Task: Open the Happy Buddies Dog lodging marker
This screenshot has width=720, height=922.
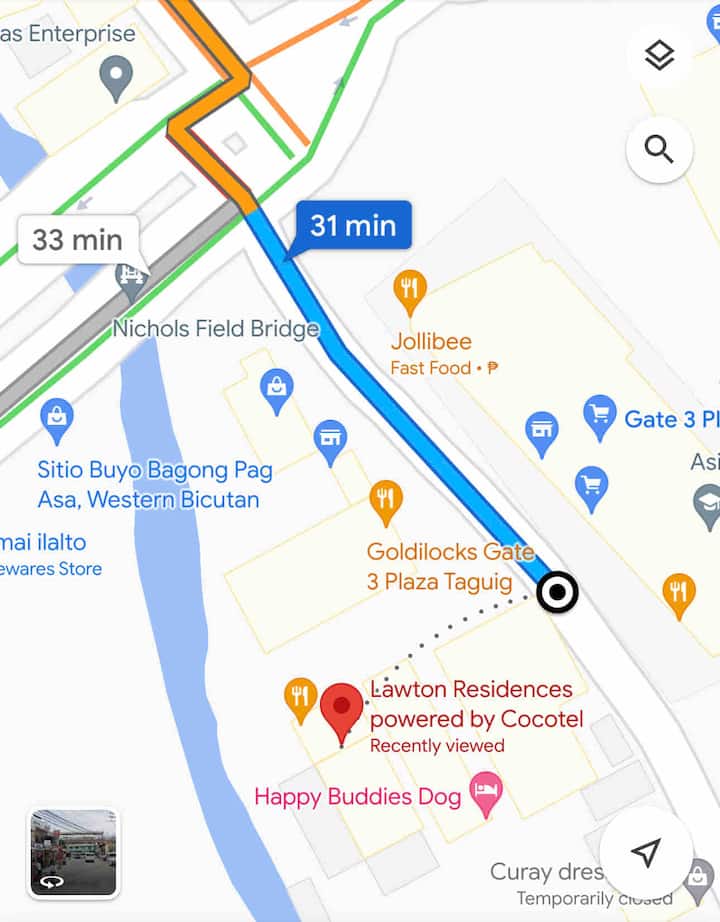Action: (x=486, y=793)
